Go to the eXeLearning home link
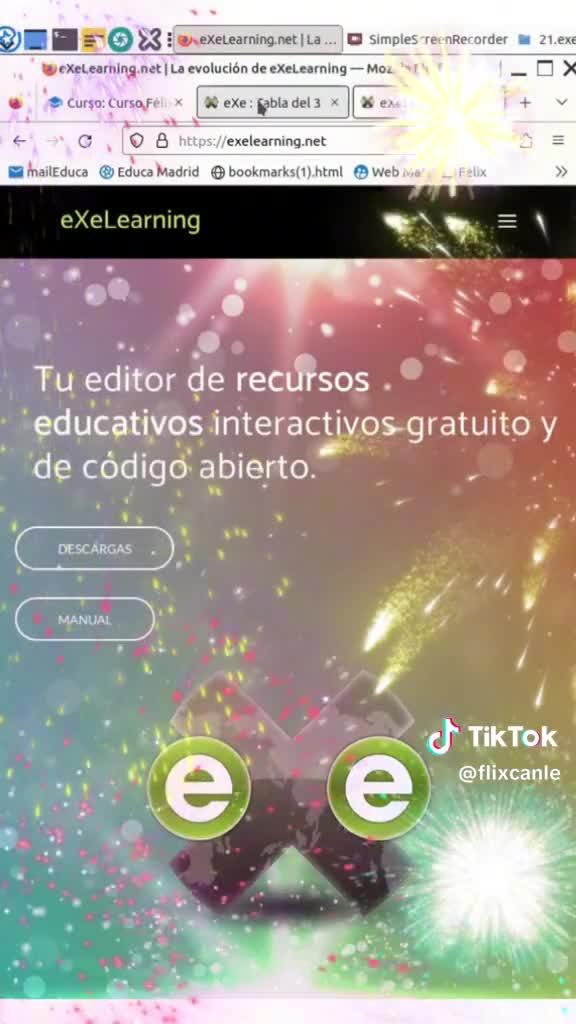This screenshot has width=576, height=1024. (x=130, y=220)
